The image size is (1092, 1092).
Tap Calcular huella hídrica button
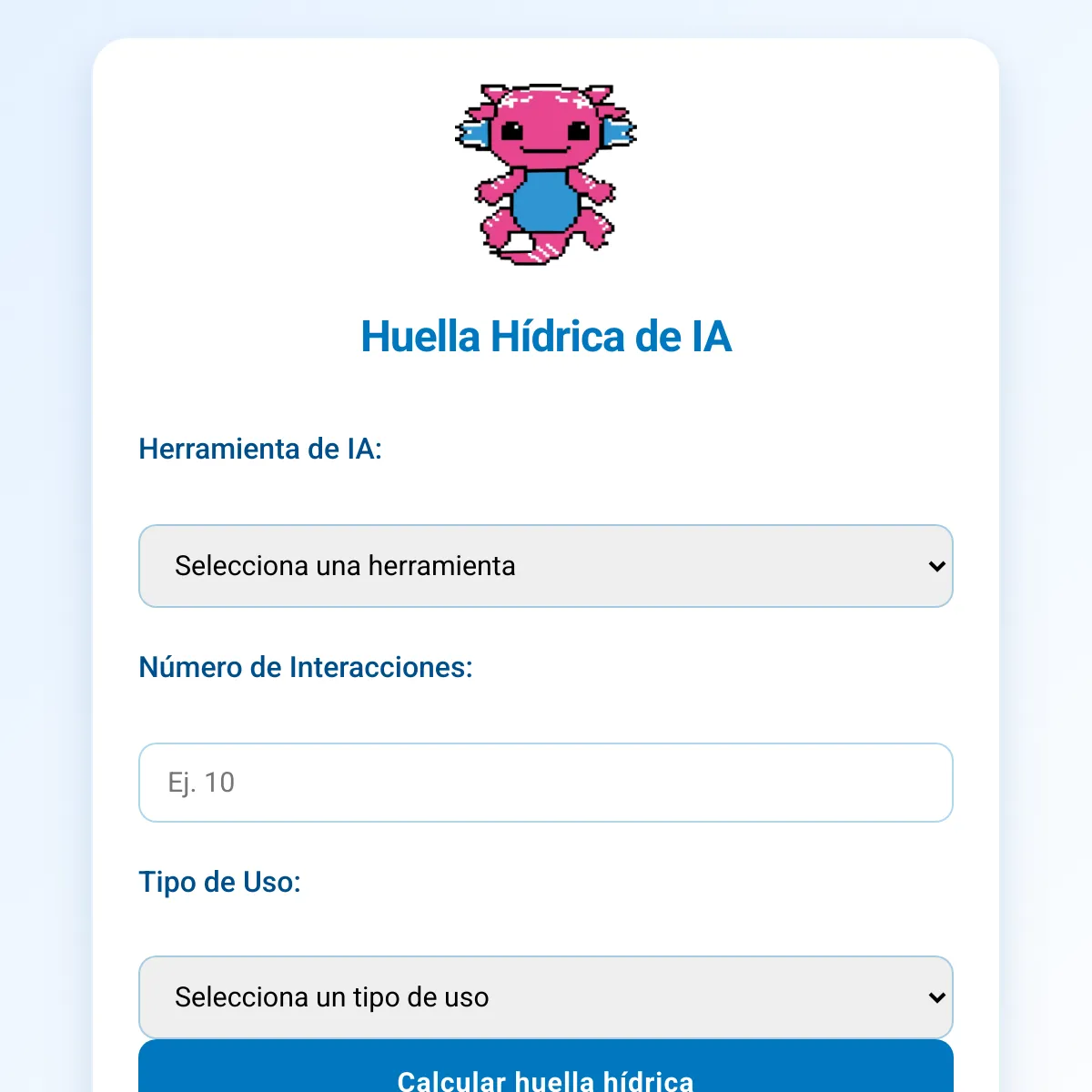545,1072
